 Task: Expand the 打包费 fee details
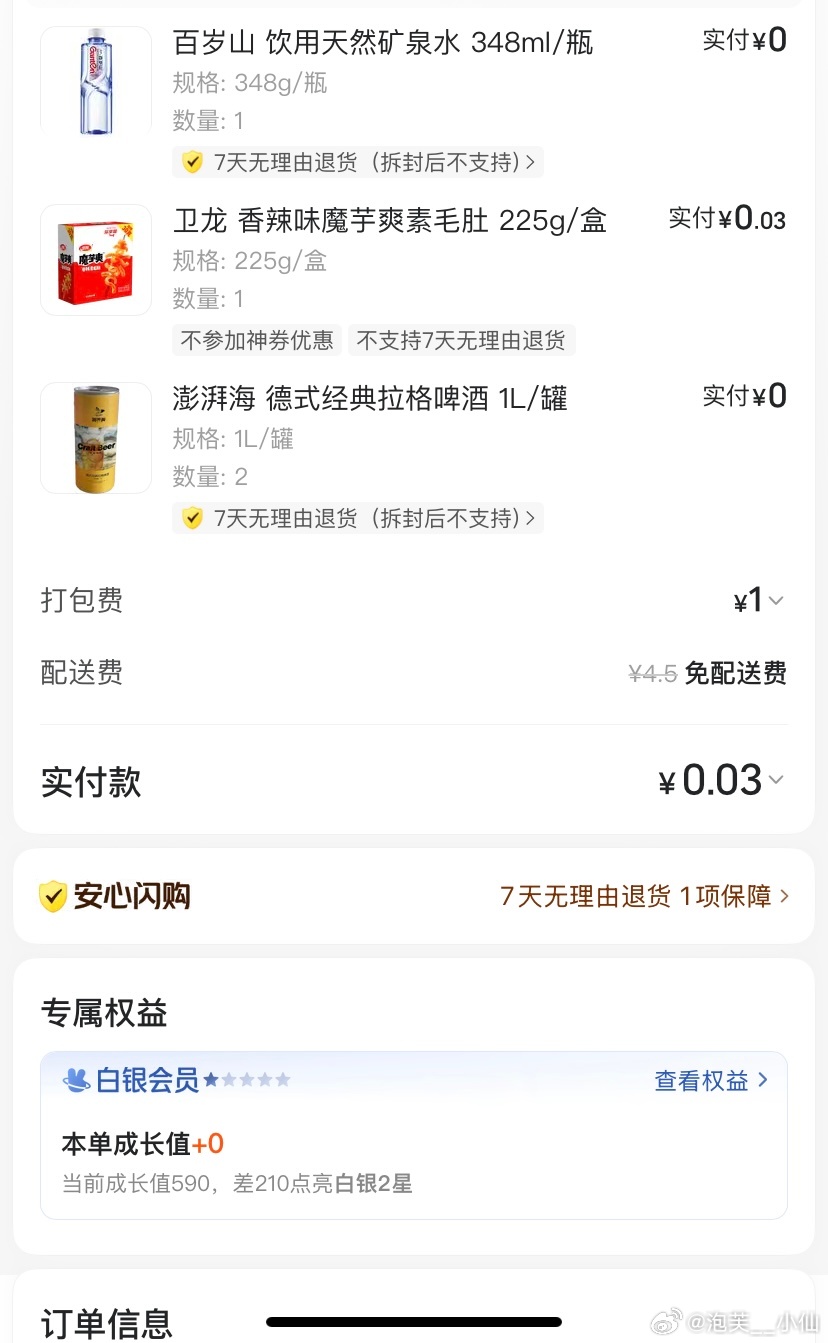[760, 601]
